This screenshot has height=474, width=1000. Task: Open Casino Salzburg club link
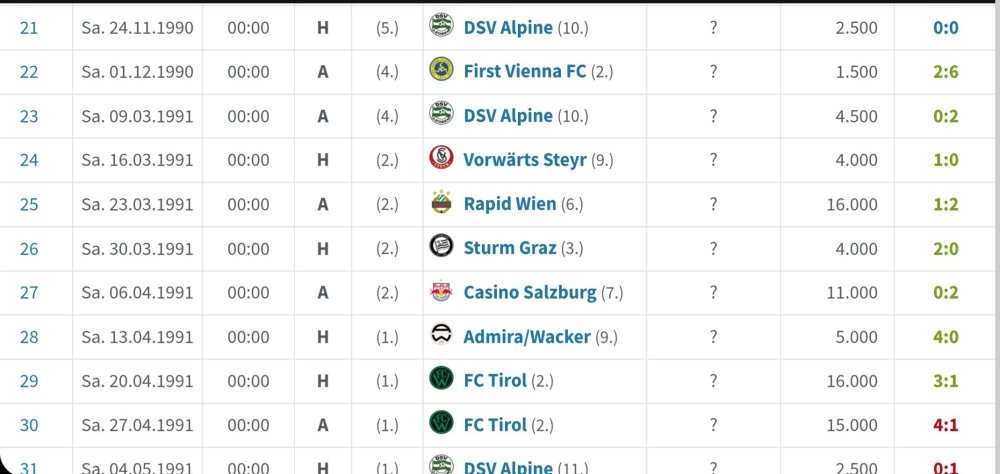click(530, 293)
